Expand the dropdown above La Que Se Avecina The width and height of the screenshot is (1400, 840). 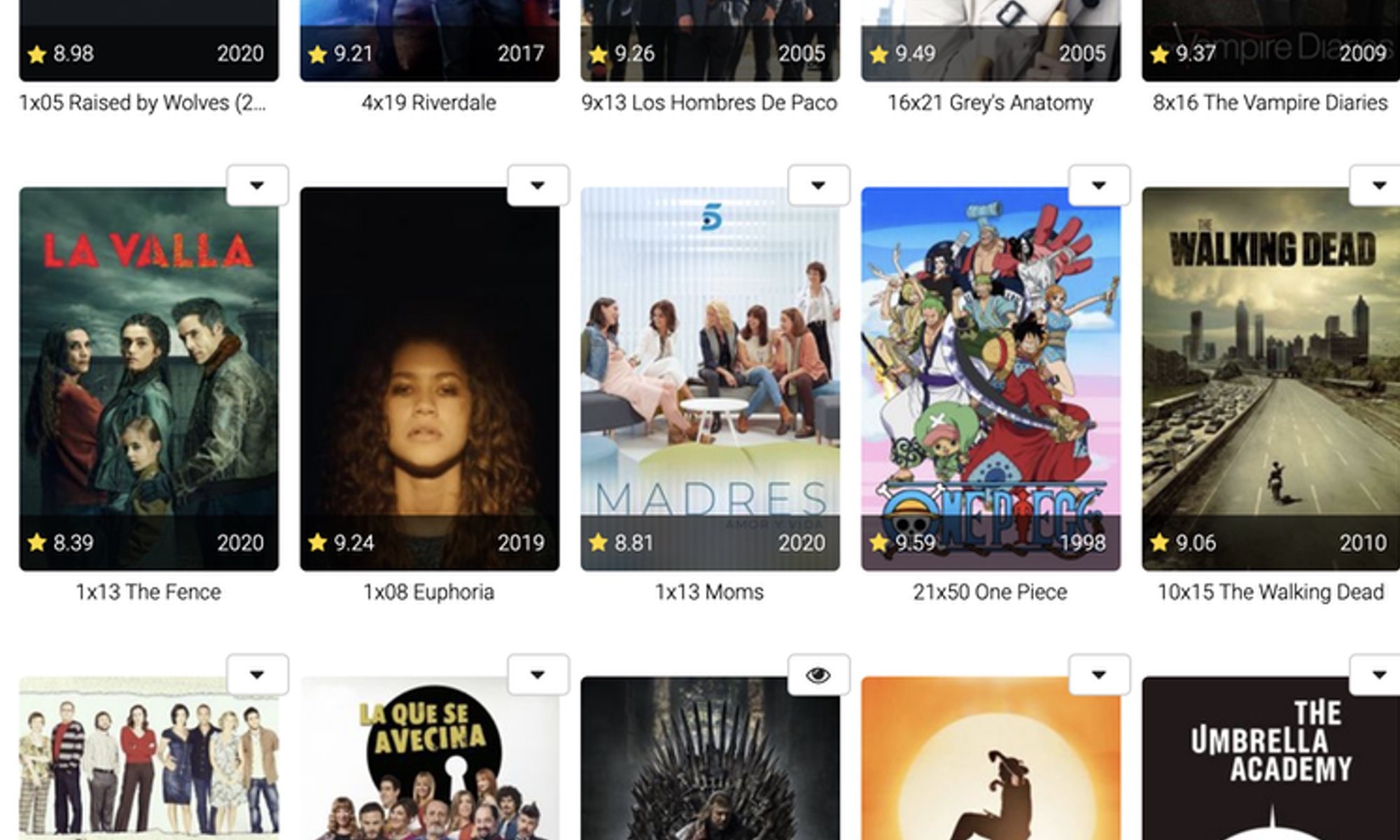(x=538, y=675)
